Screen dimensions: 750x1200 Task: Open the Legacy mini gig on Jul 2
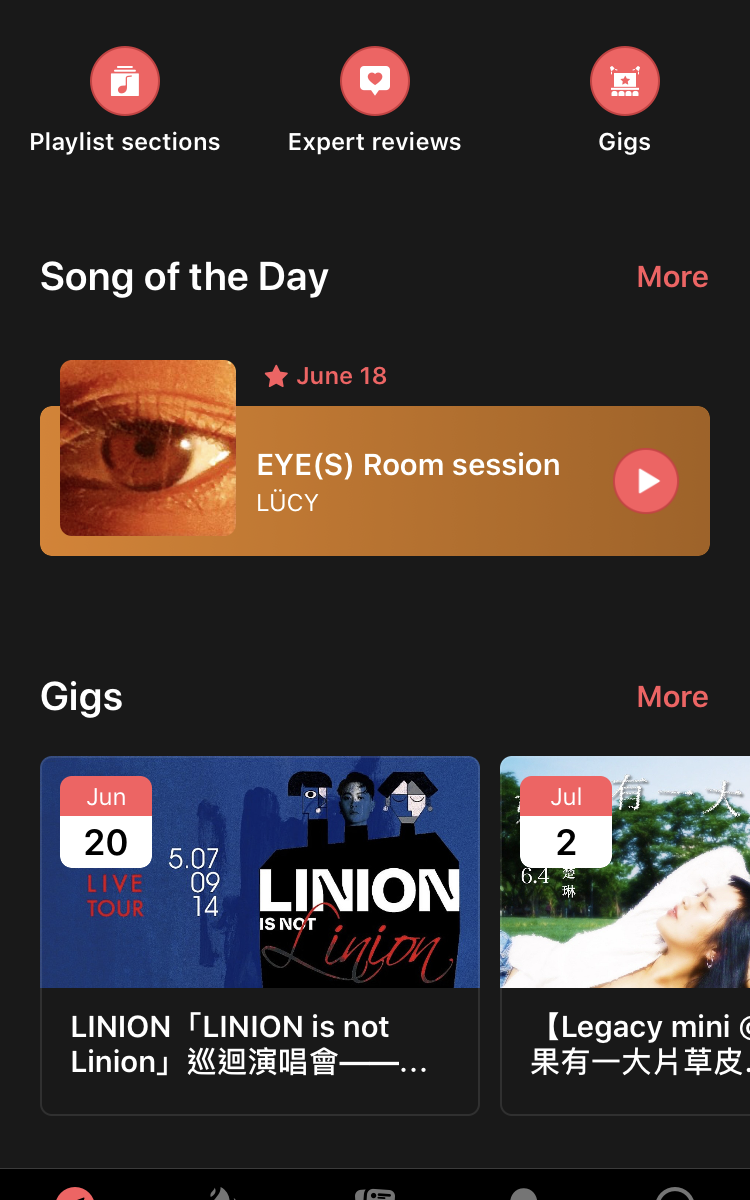coord(625,935)
